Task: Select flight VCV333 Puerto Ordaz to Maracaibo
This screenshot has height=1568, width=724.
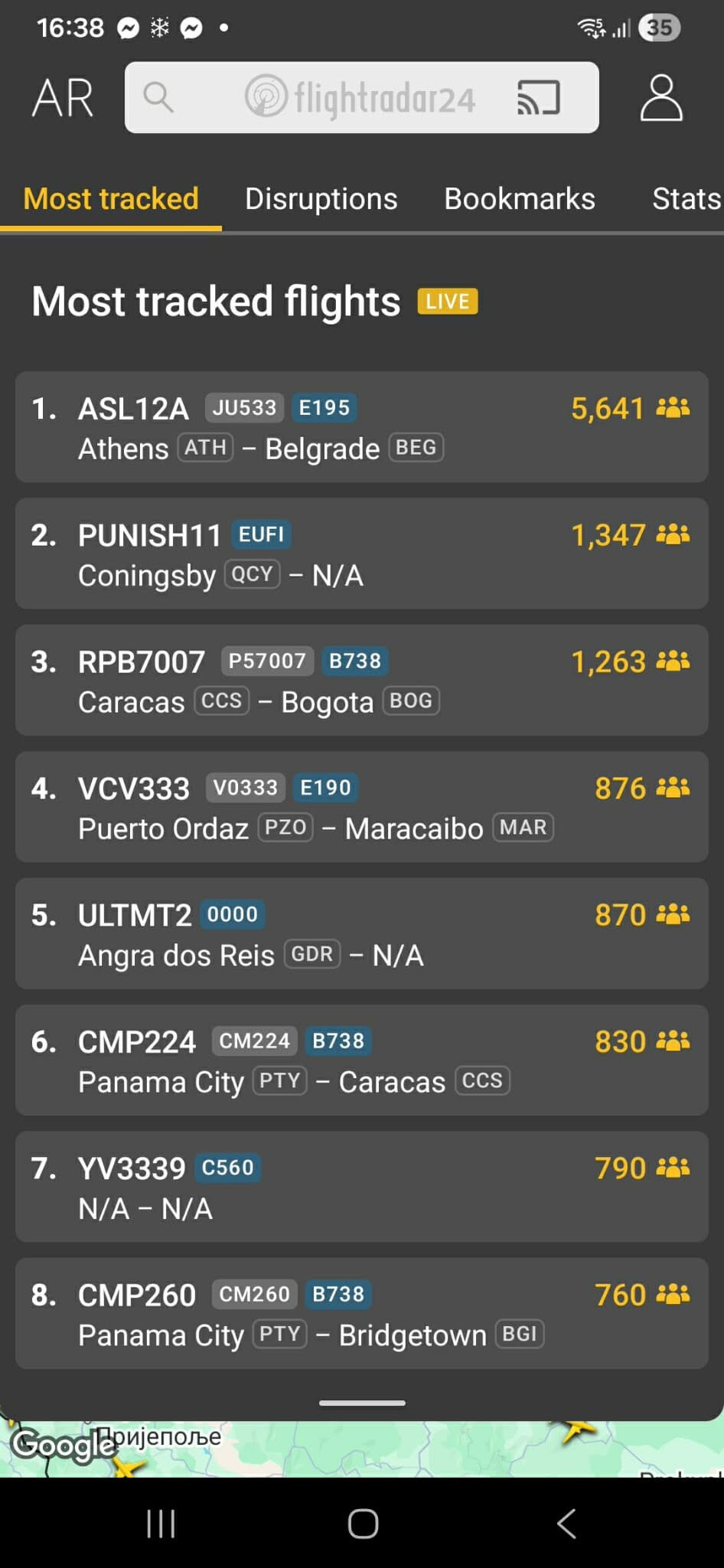Action: click(361, 807)
